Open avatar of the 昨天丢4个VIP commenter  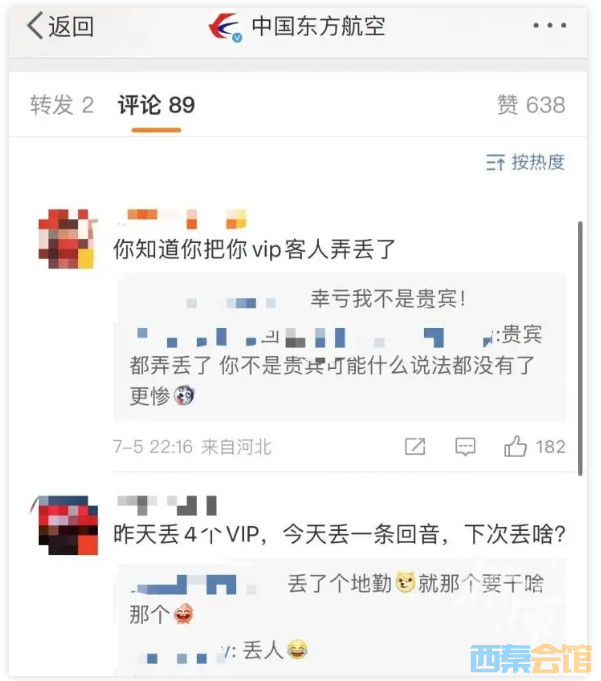(x=67, y=524)
